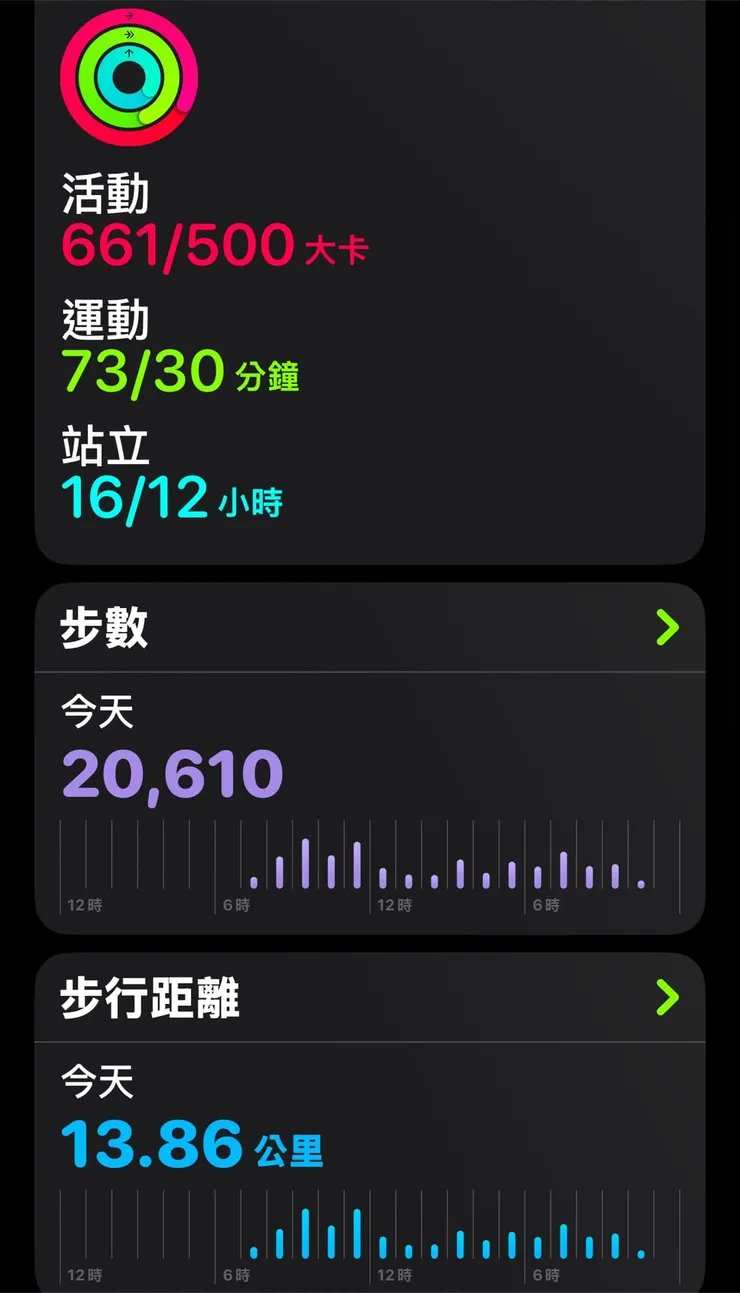Tap the 12時 axis label

click(x=86, y=904)
